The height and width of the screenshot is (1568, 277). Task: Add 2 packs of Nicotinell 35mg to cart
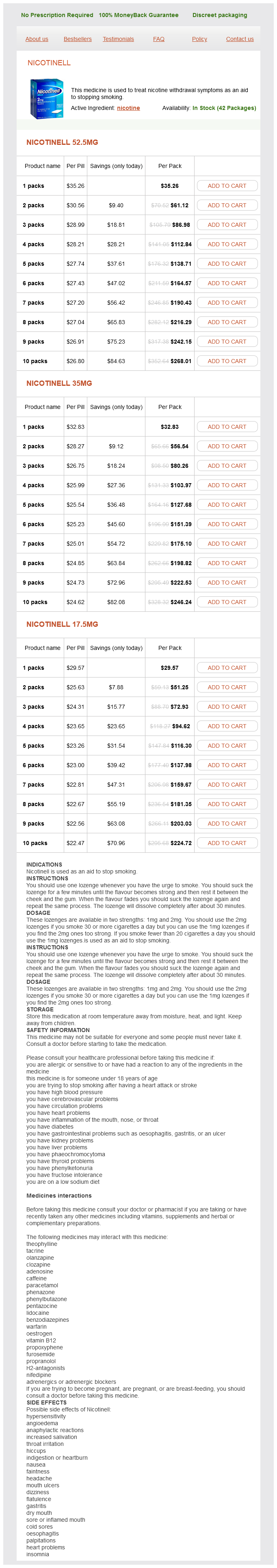[x=227, y=446]
